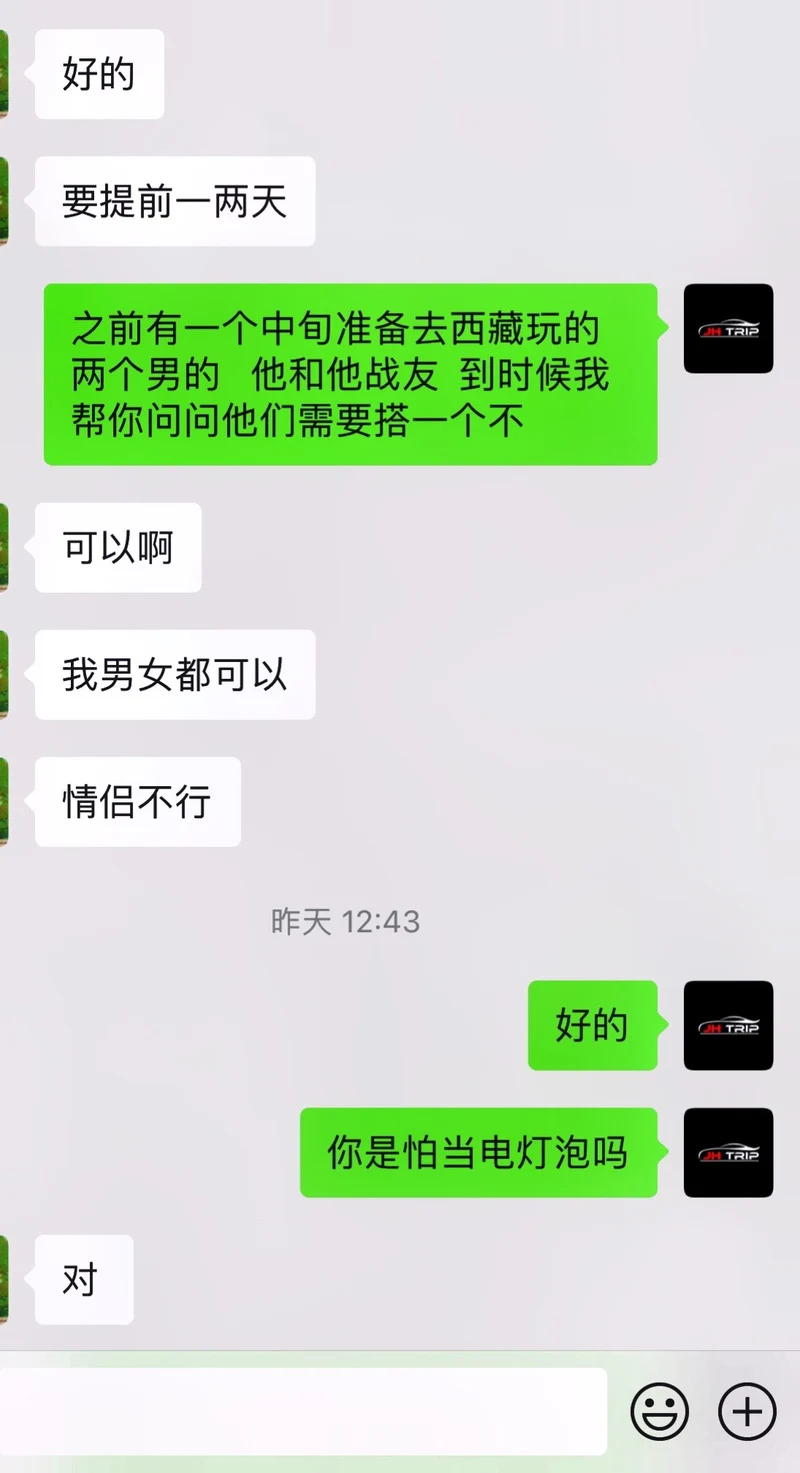The height and width of the screenshot is (1473, 800).
Task: Tap the '我男女都可以' message bubble
Action: (x=173, y=675)
